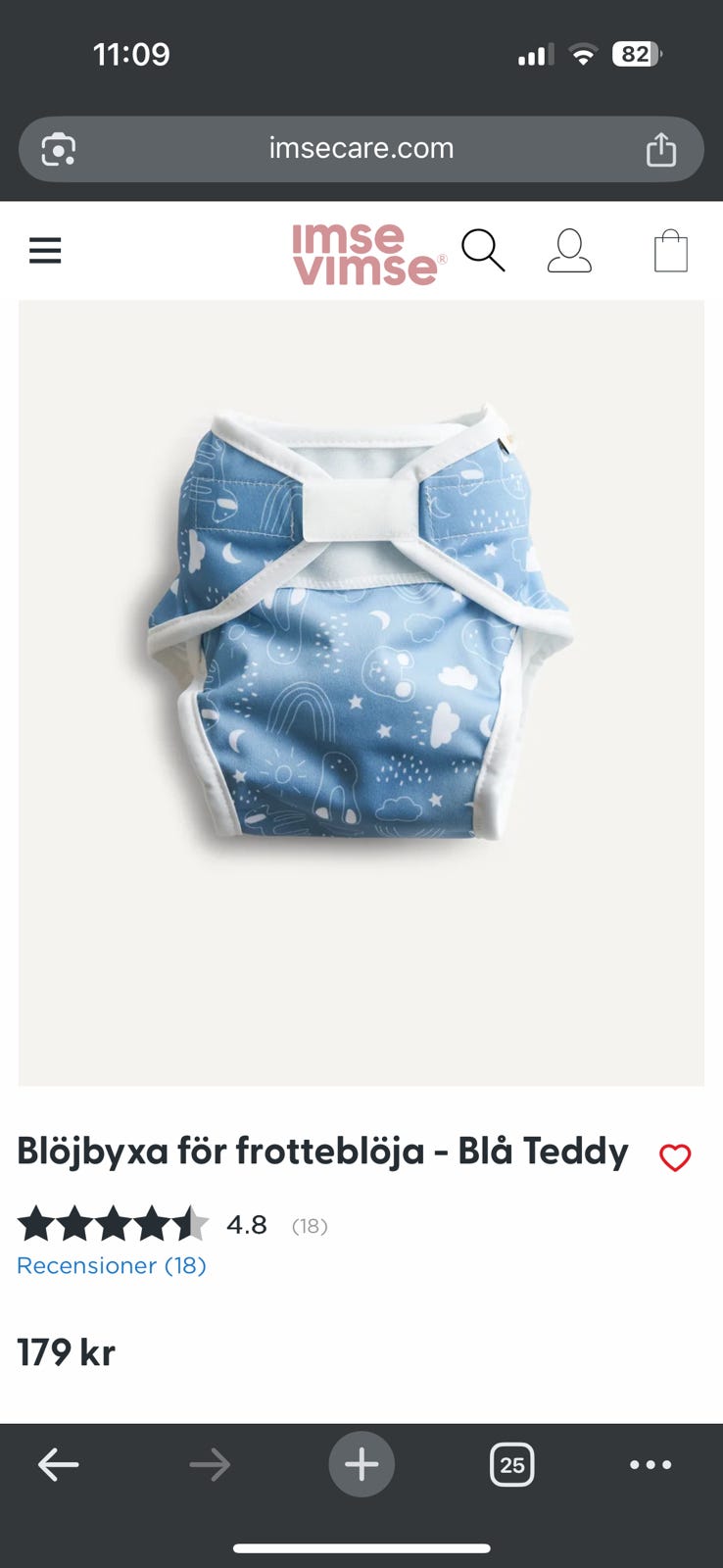Open the blue diaper cover product image
723x1568 pixels.
point(361,627)
